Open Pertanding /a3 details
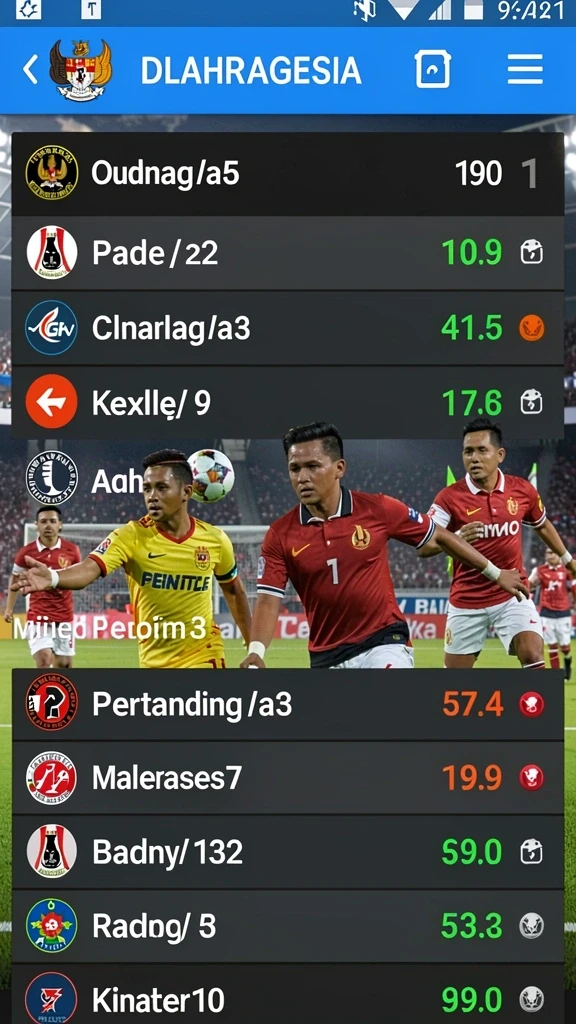Image resolution: width=576 pixels, height=1024 pixels. (x=288, y=704)
